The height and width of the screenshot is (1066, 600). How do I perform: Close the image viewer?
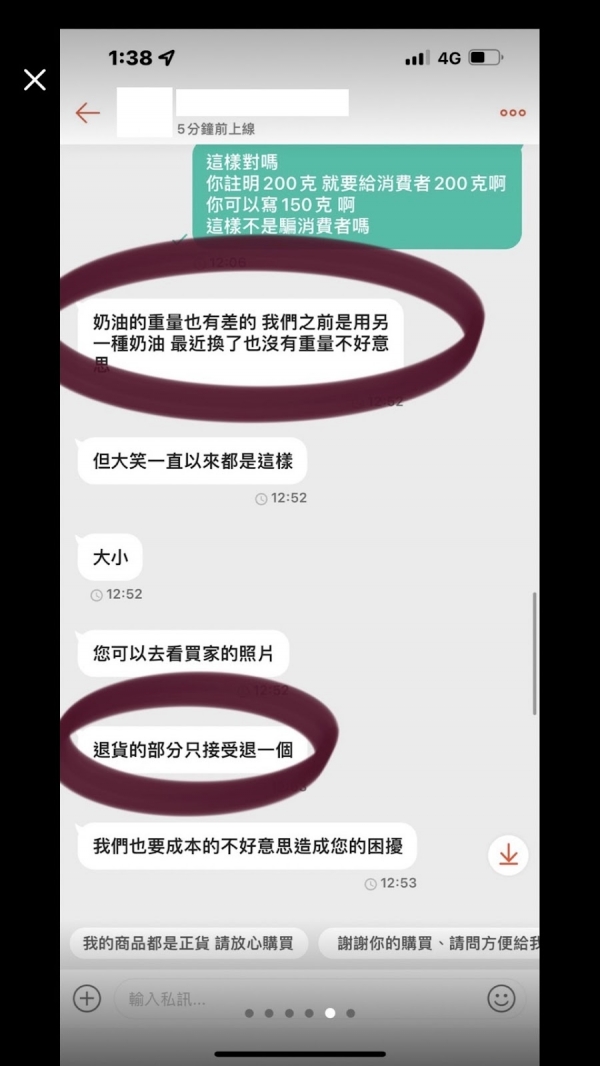(x=35, y=80)
